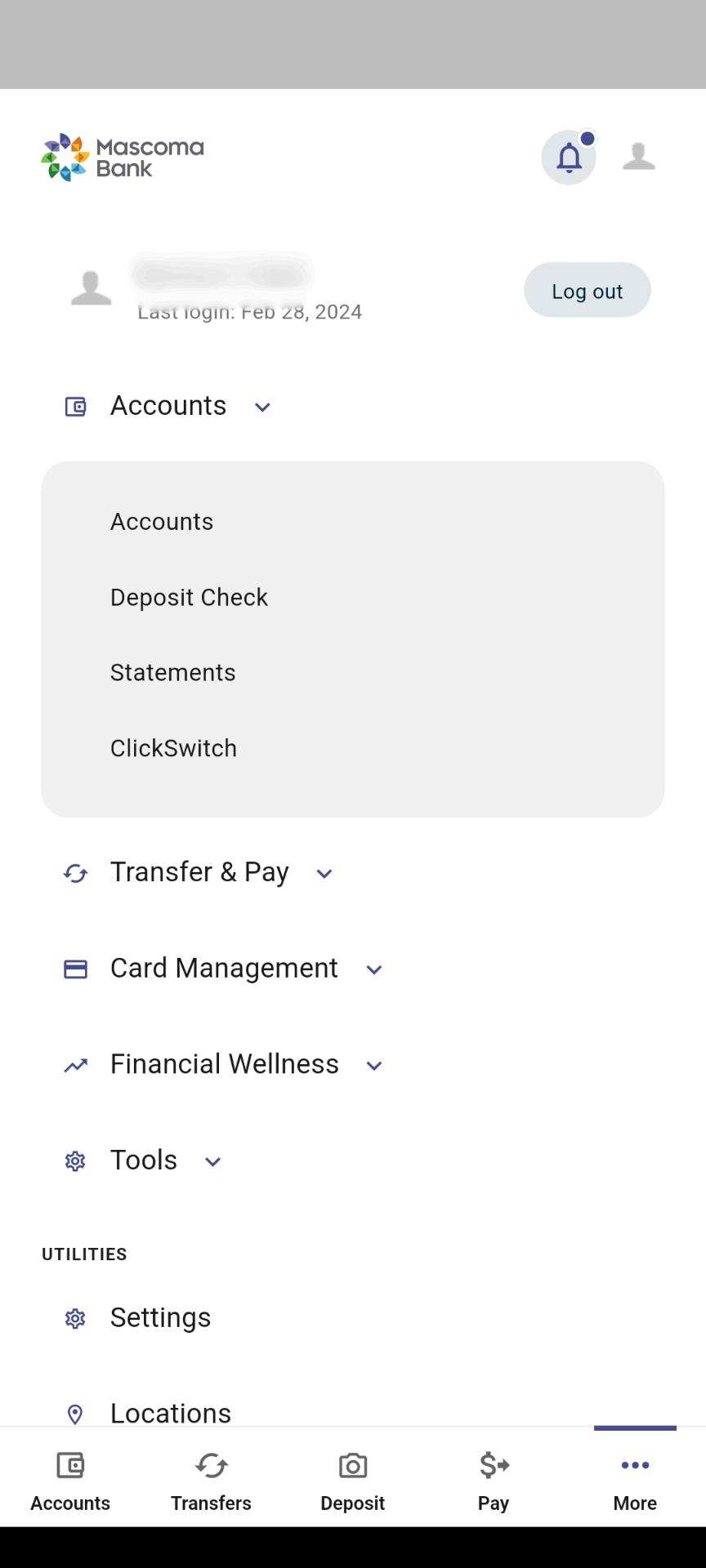Switch to the Transfers tab
Screen dimensions: 706x1568
(x=211, y=1481)
